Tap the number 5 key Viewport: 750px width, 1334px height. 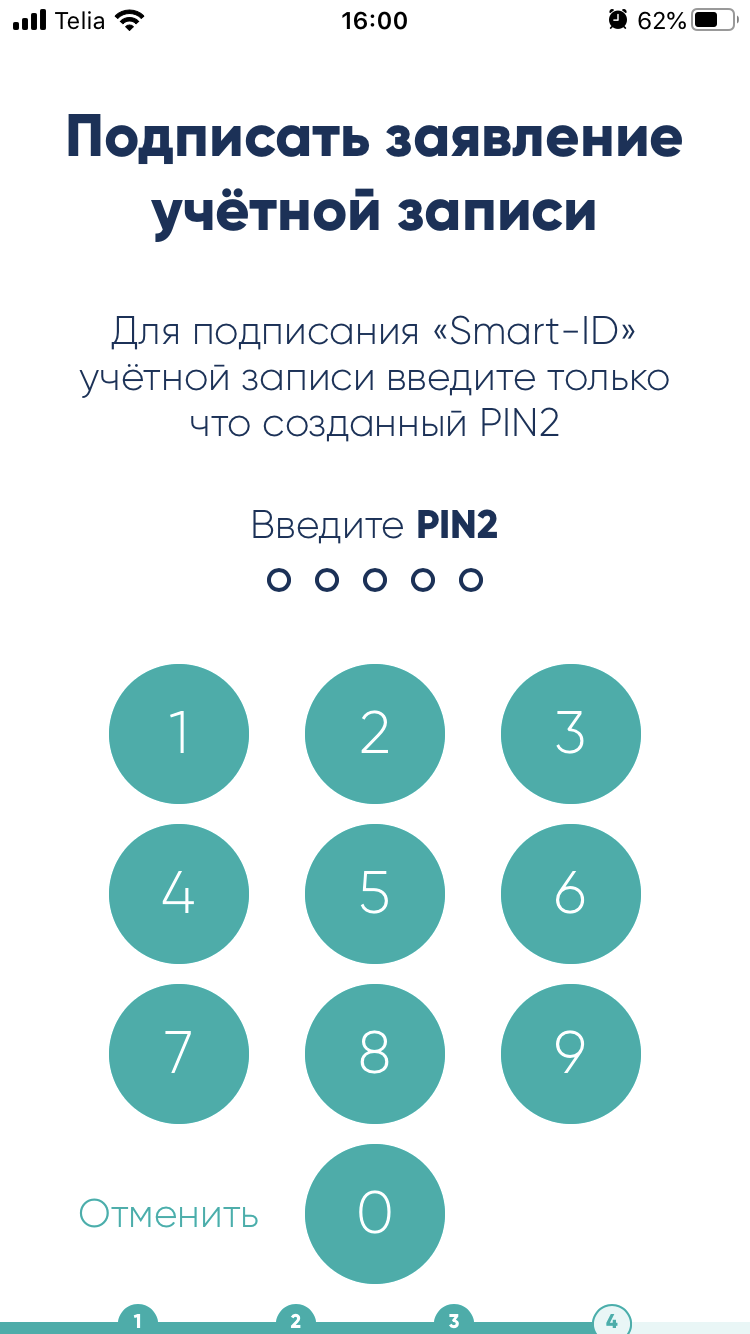tap(375, 894)
